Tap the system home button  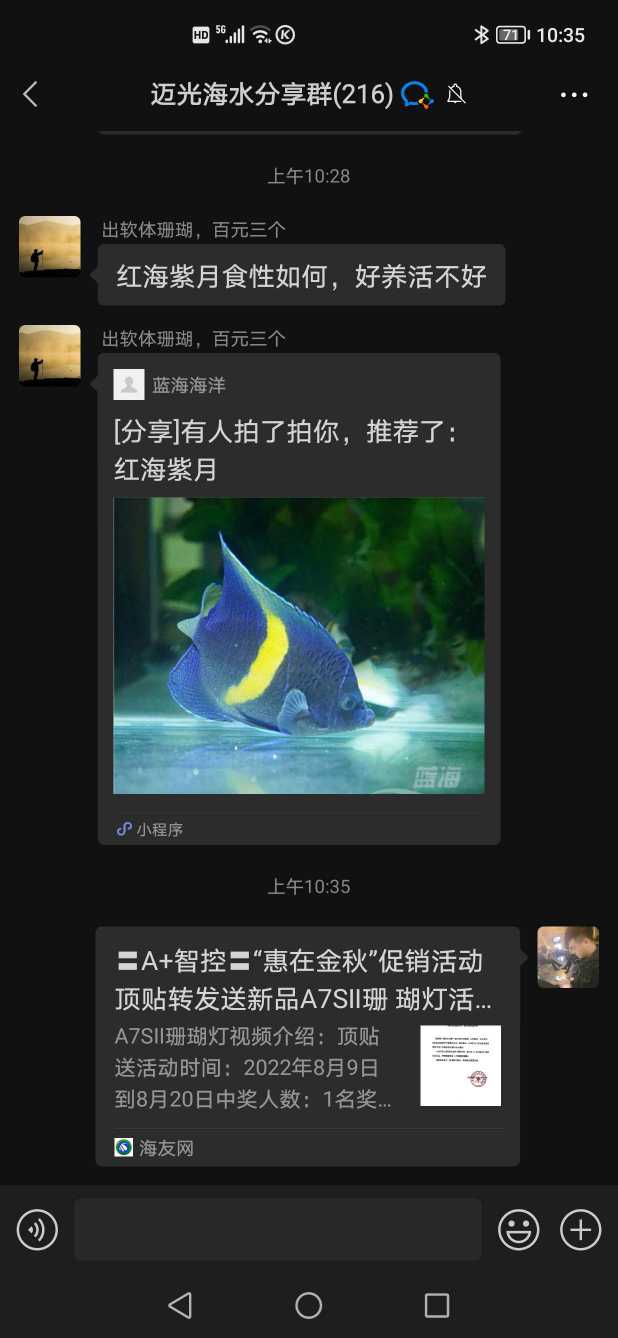309,1305
